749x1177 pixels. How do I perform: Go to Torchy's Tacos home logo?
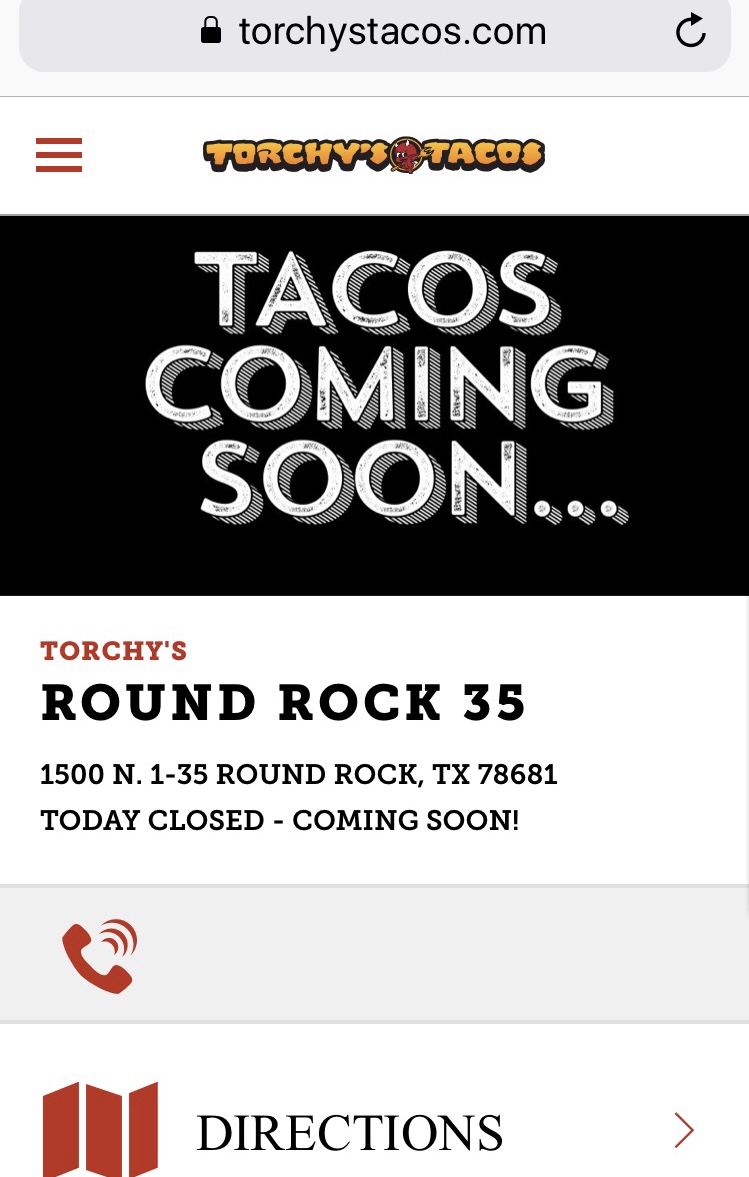(374, 155)
